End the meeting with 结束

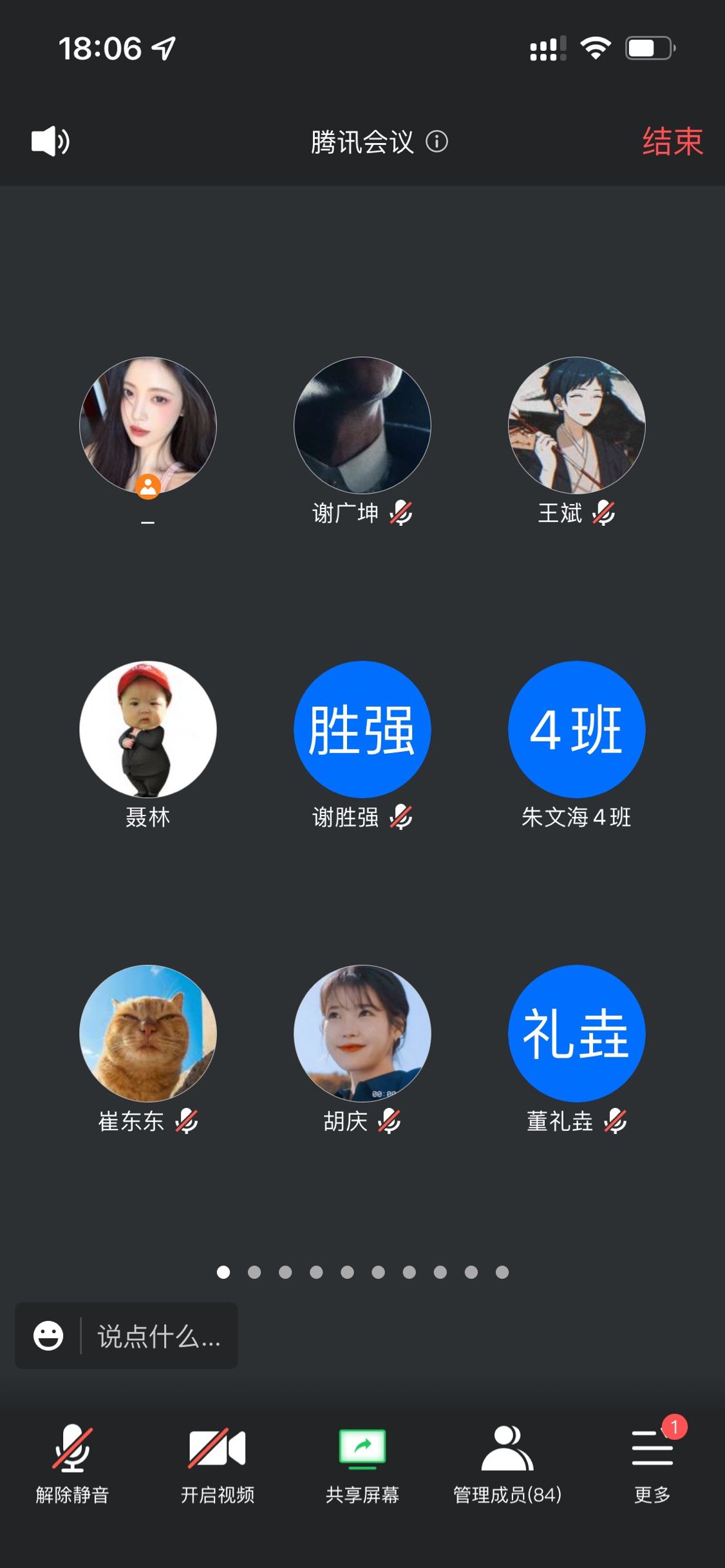[x=672, y=142]
